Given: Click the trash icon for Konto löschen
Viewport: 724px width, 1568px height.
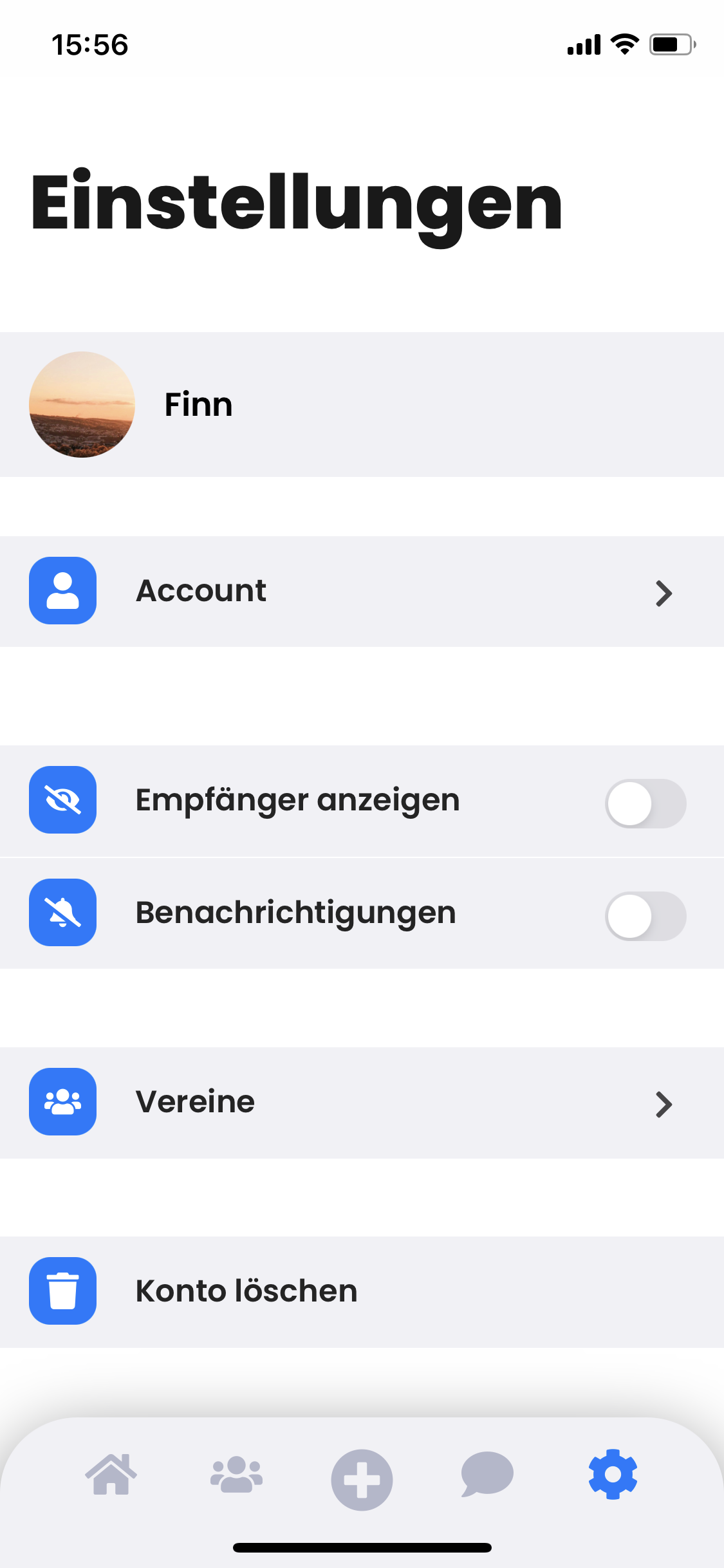Looking at the screenshot, I should tap(62, 1291).
